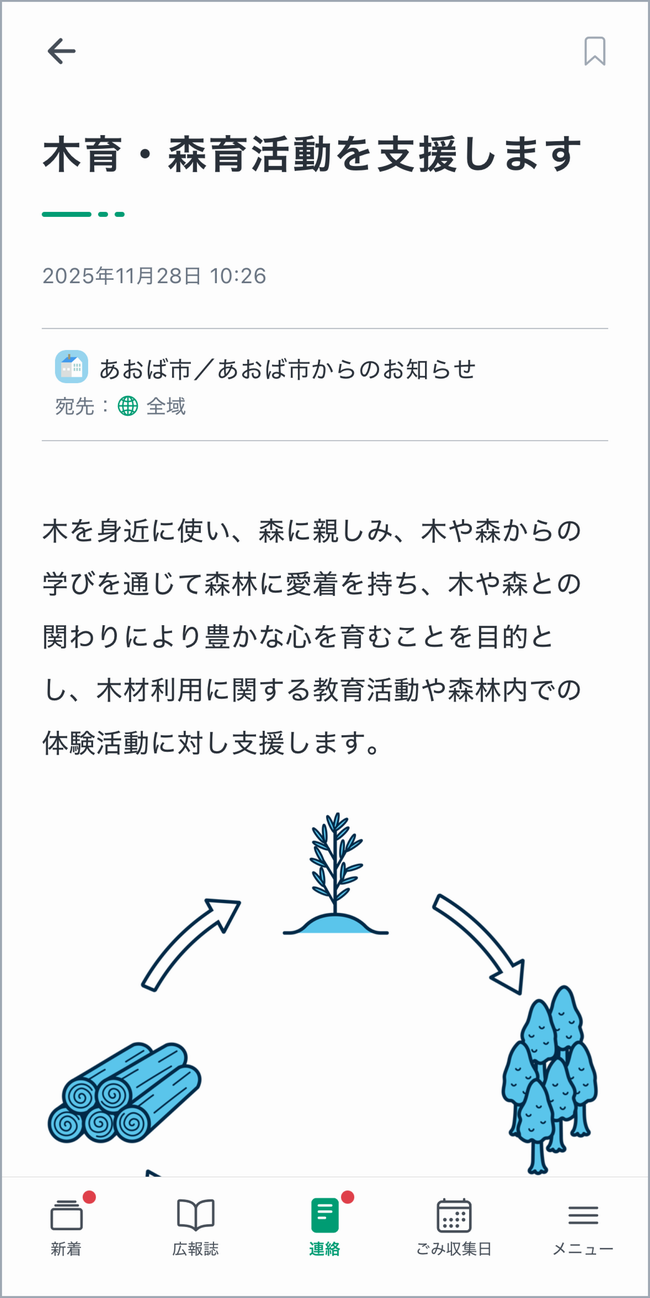Open the 広報誌 tab
The image size is (650, 1298).
click(x=195, y=1226)
